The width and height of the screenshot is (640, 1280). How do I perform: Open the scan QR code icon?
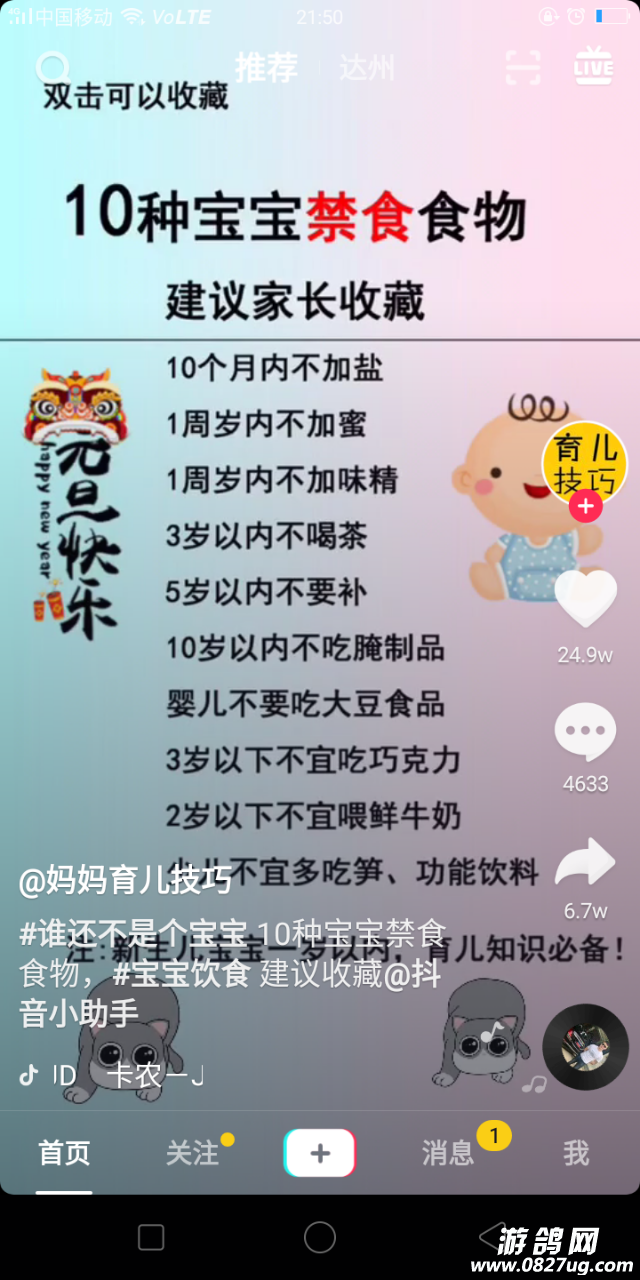coord(522,67)
